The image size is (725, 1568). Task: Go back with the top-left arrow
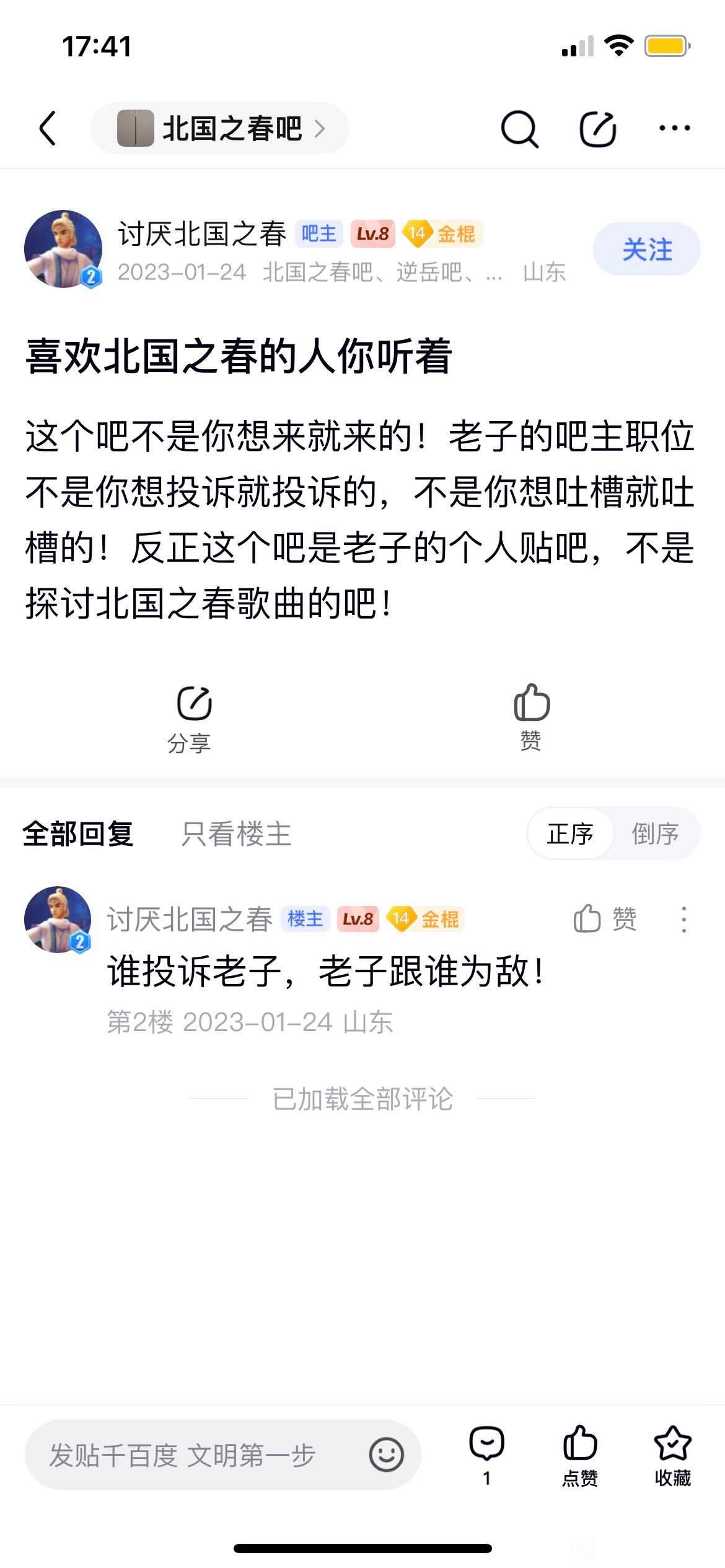pos(48,128)
